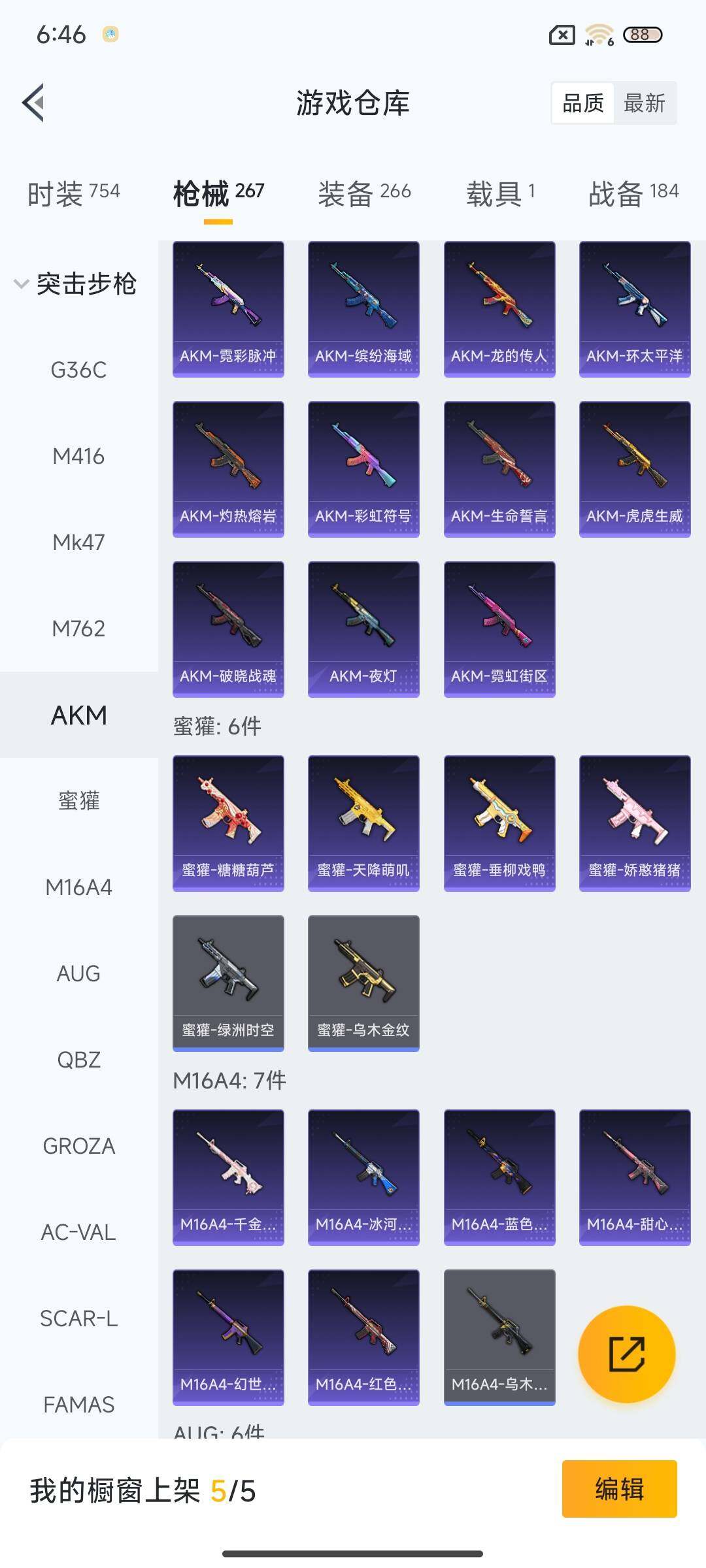Sort by 最新
Screen dimensions: 706x1568
(x=644, y=103)
